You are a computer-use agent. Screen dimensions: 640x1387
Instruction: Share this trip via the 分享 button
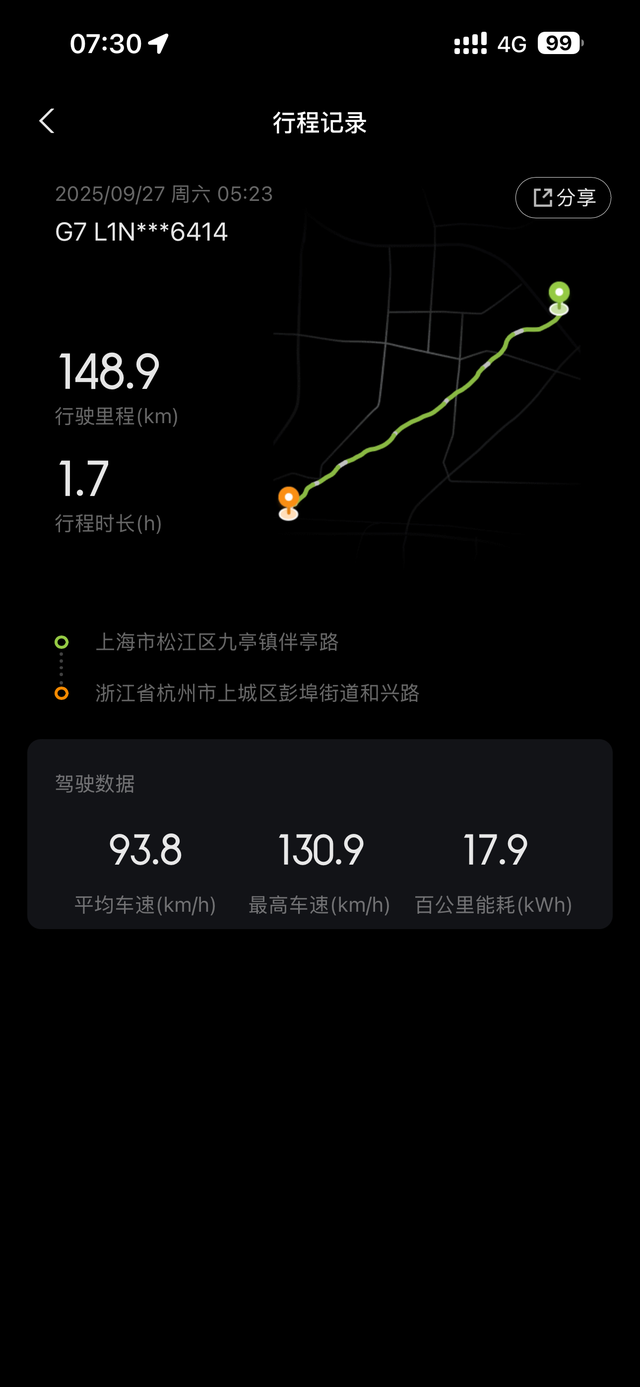coord(563,198)
